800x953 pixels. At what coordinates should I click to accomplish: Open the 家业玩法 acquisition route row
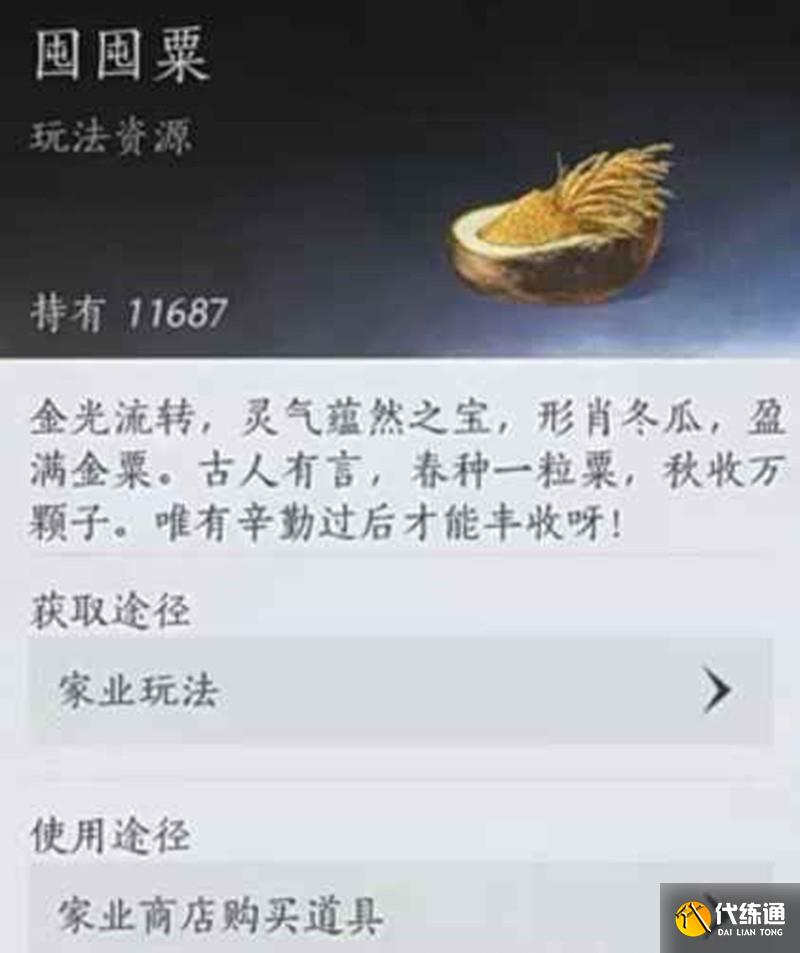400,692
